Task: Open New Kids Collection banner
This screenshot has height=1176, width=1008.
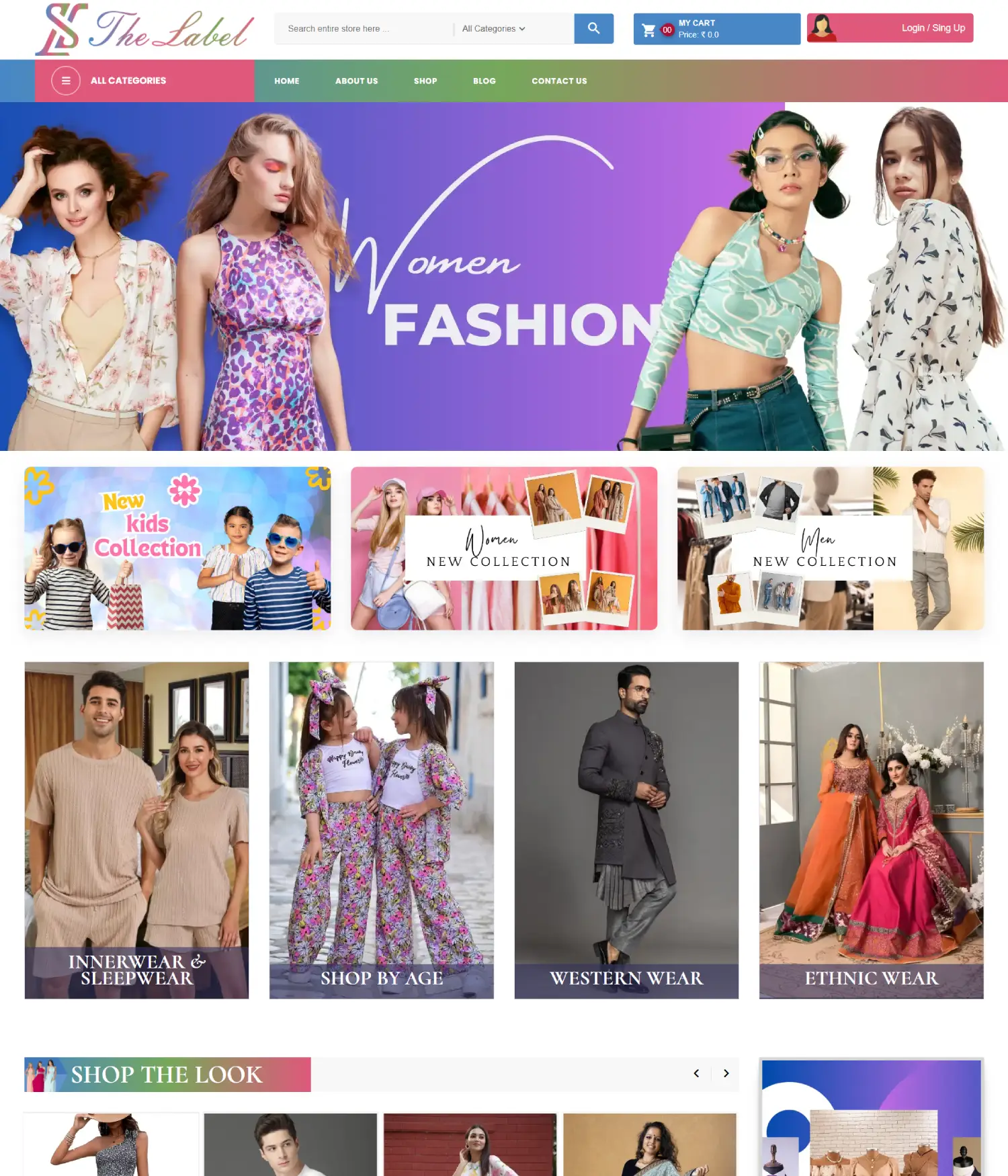Action: click(x=177, y=548)
